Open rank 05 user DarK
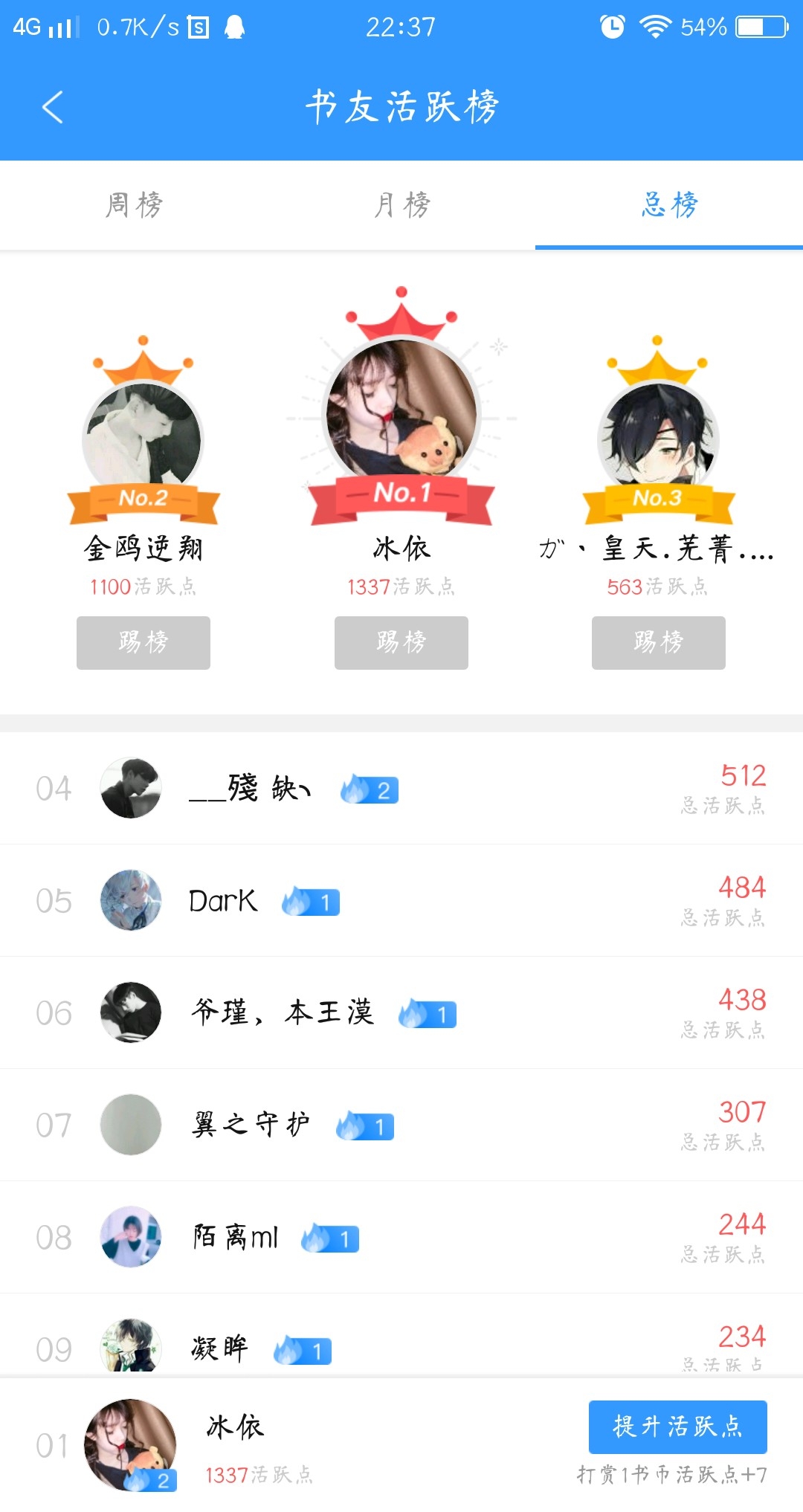803x1512 pixels. point(401,901)
